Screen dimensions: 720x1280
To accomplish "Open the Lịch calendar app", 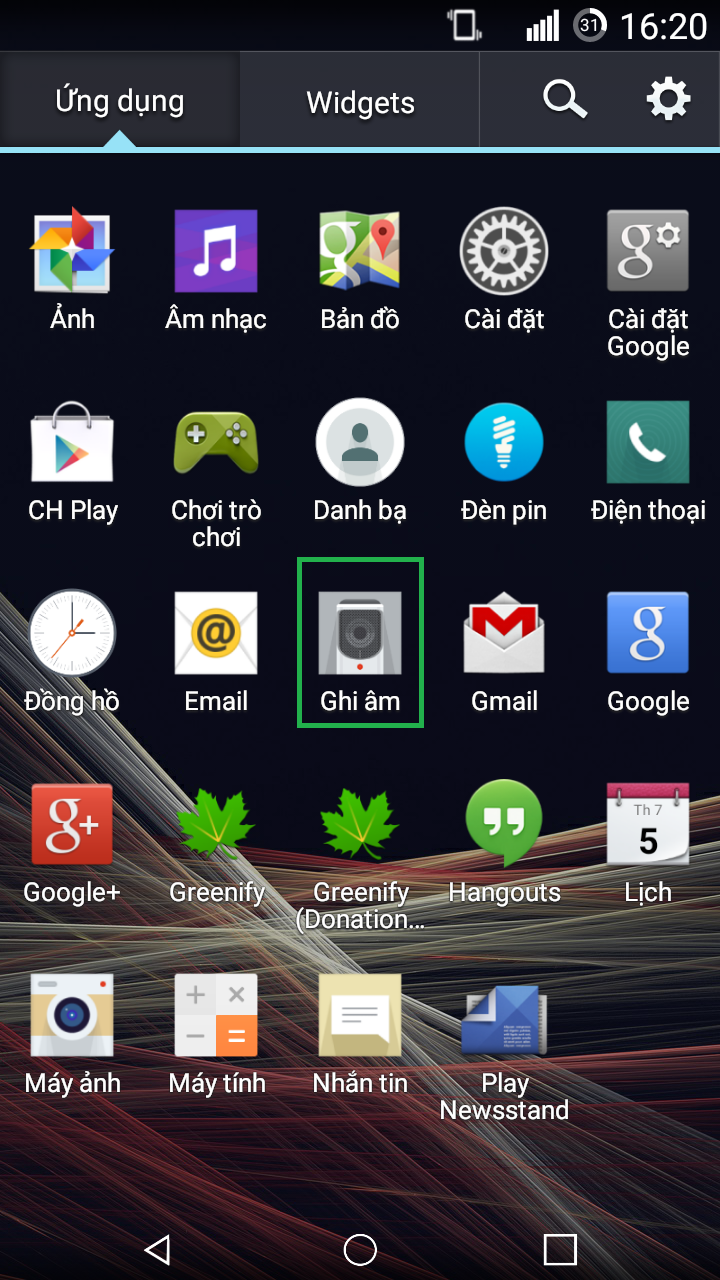I will click(648, 842).
